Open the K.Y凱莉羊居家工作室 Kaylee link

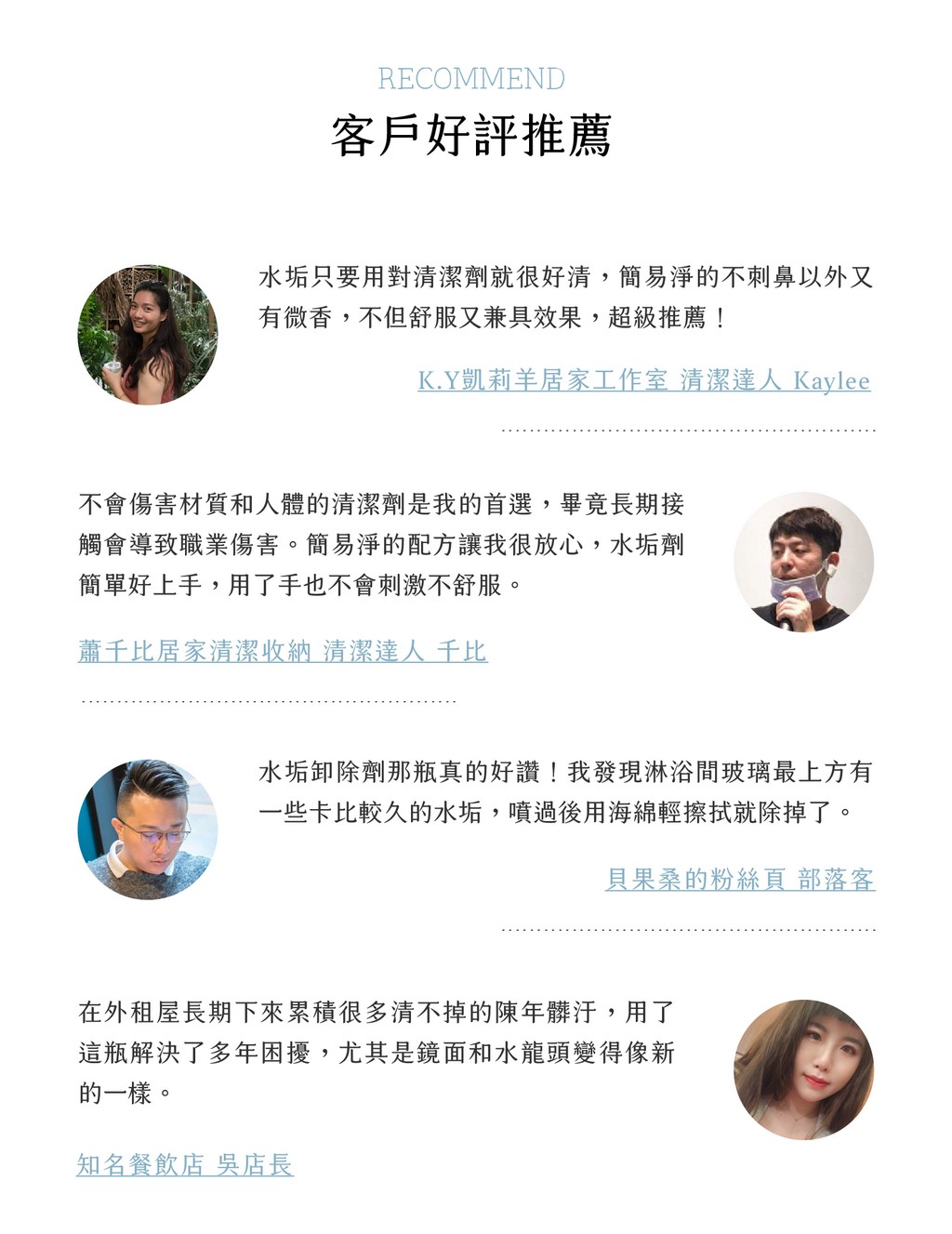pyautogui.click(x=643, y=380)
